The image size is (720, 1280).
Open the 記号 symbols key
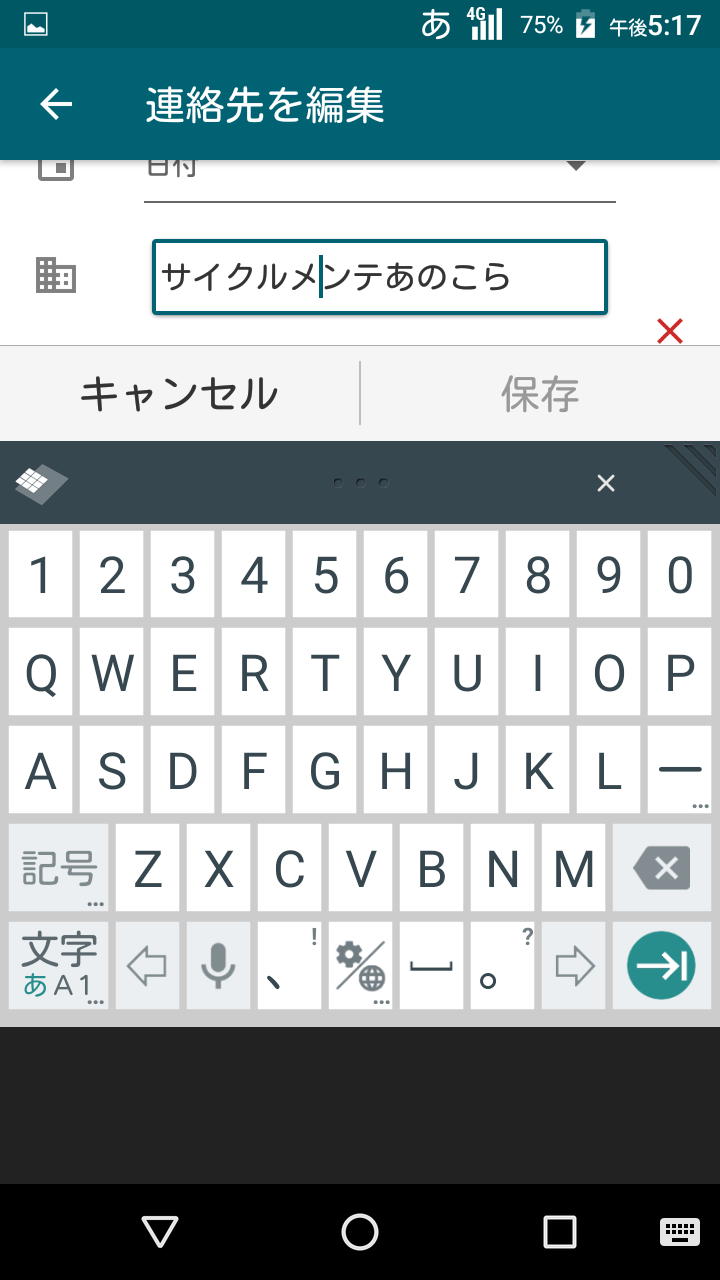pos(58,868)
